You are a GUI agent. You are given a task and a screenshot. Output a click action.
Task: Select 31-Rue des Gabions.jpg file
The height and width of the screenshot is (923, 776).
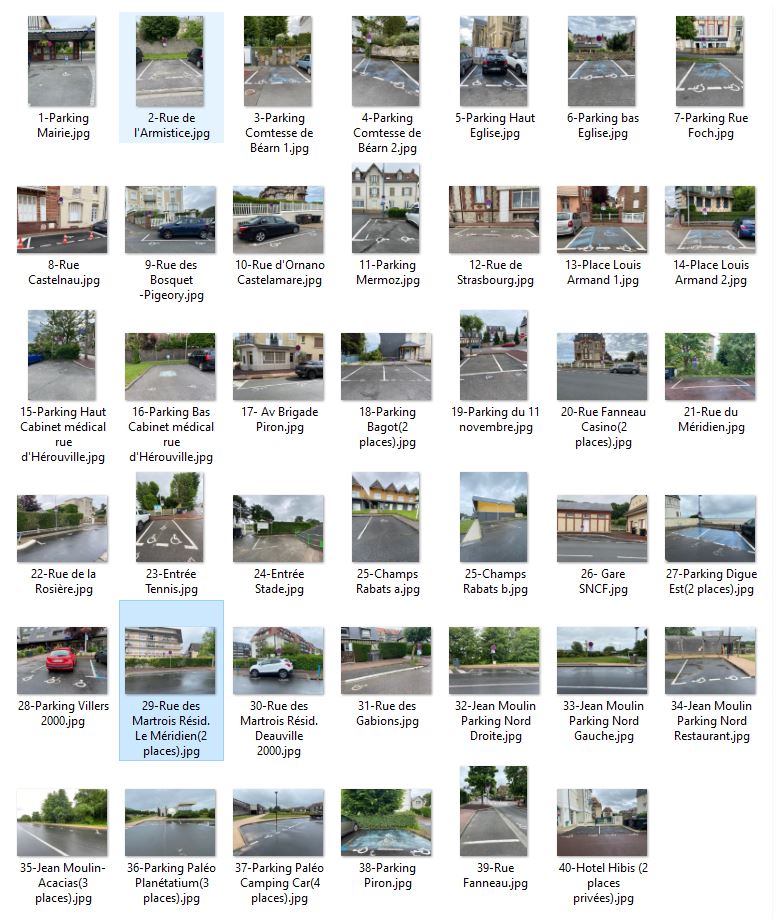coord(386,661)
